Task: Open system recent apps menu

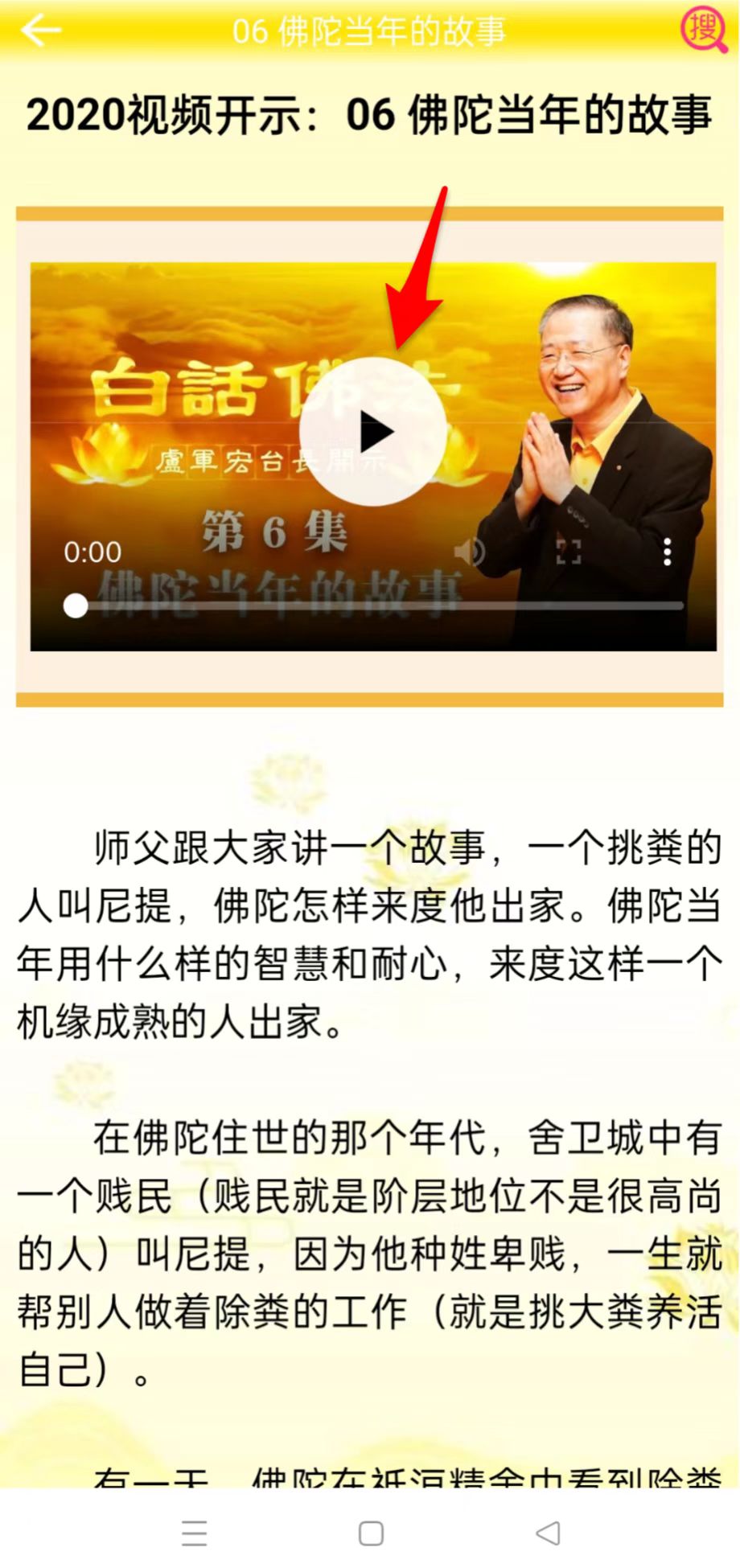Action: (194, 1533)
